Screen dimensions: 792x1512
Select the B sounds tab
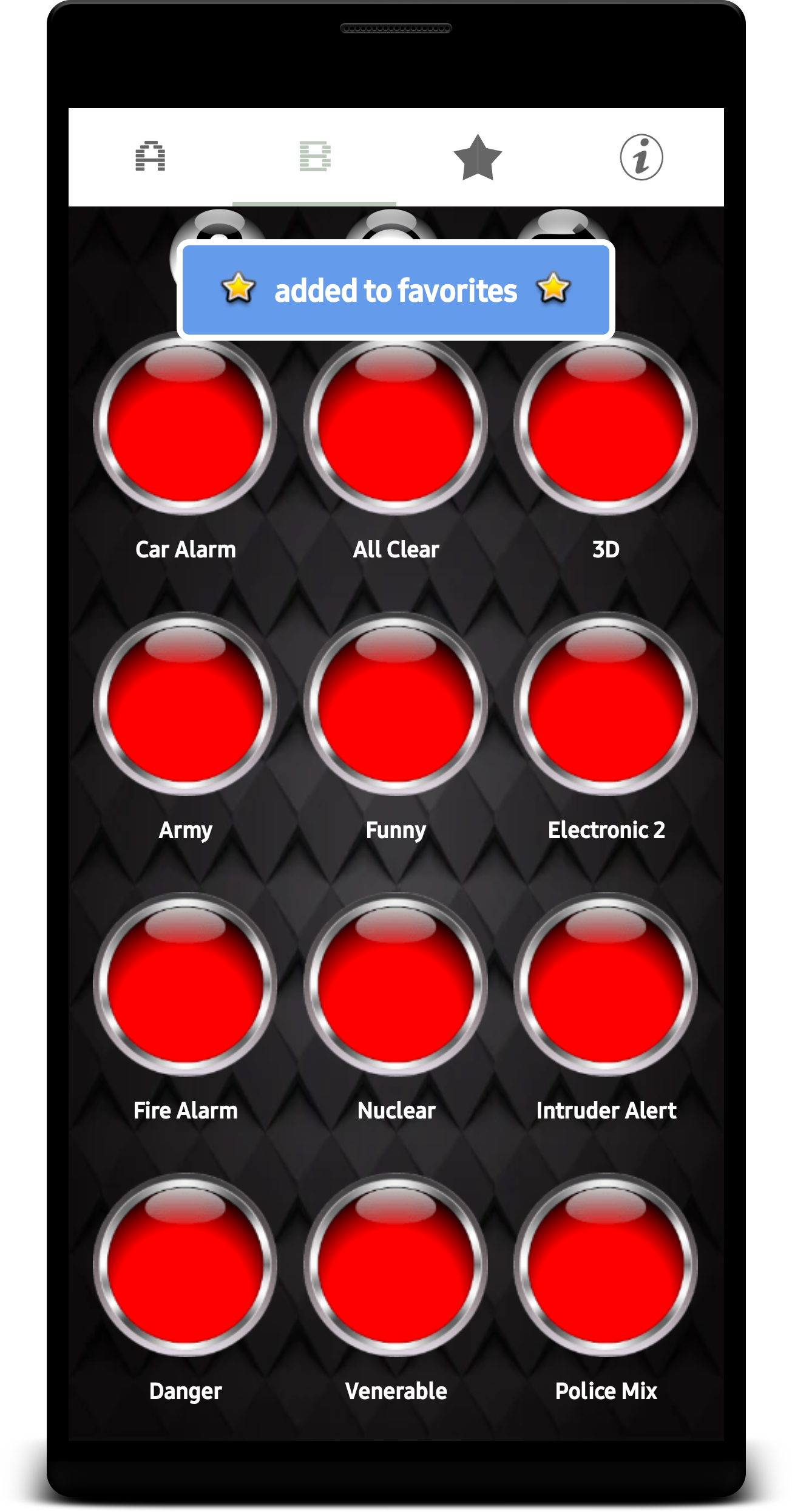tap(314, 157)
